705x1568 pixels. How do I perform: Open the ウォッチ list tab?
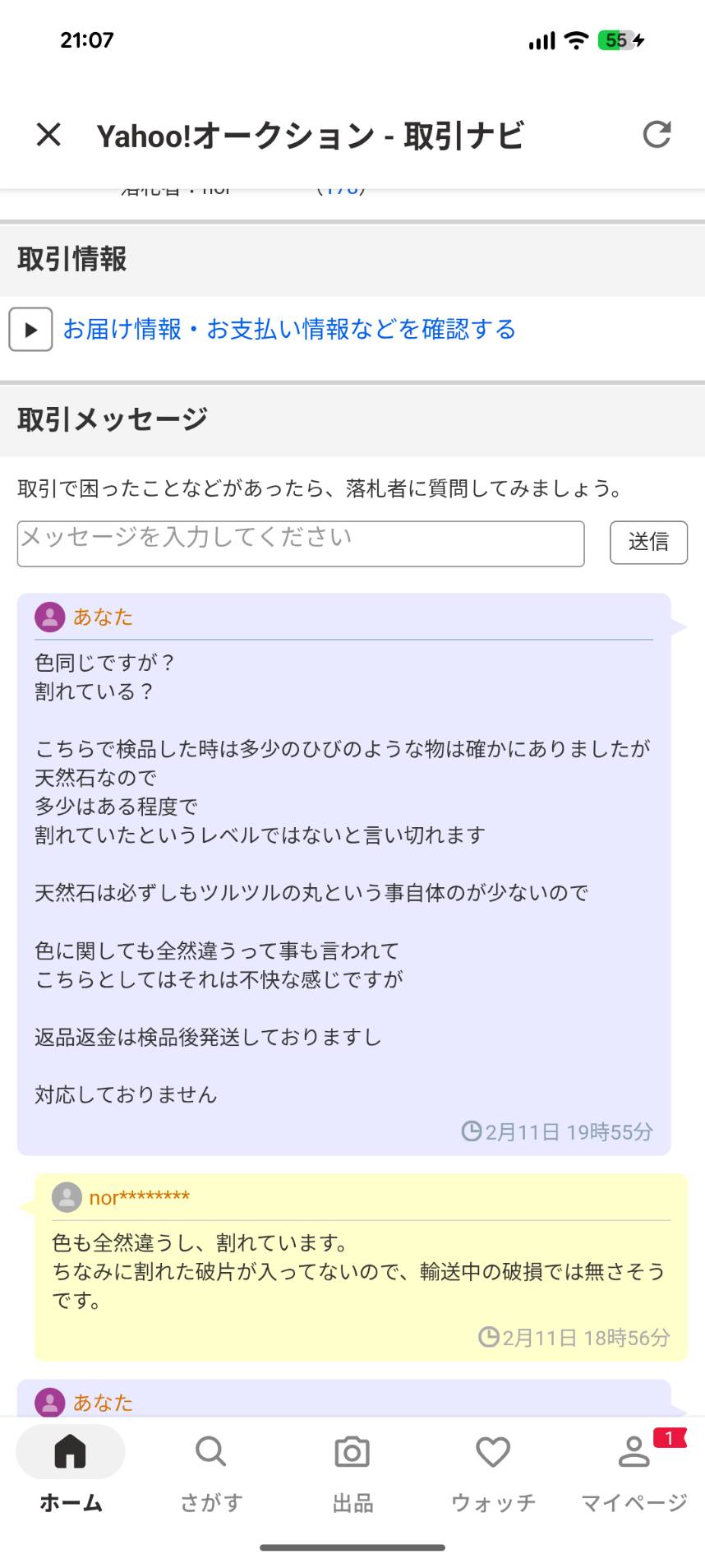(493, 1471)
